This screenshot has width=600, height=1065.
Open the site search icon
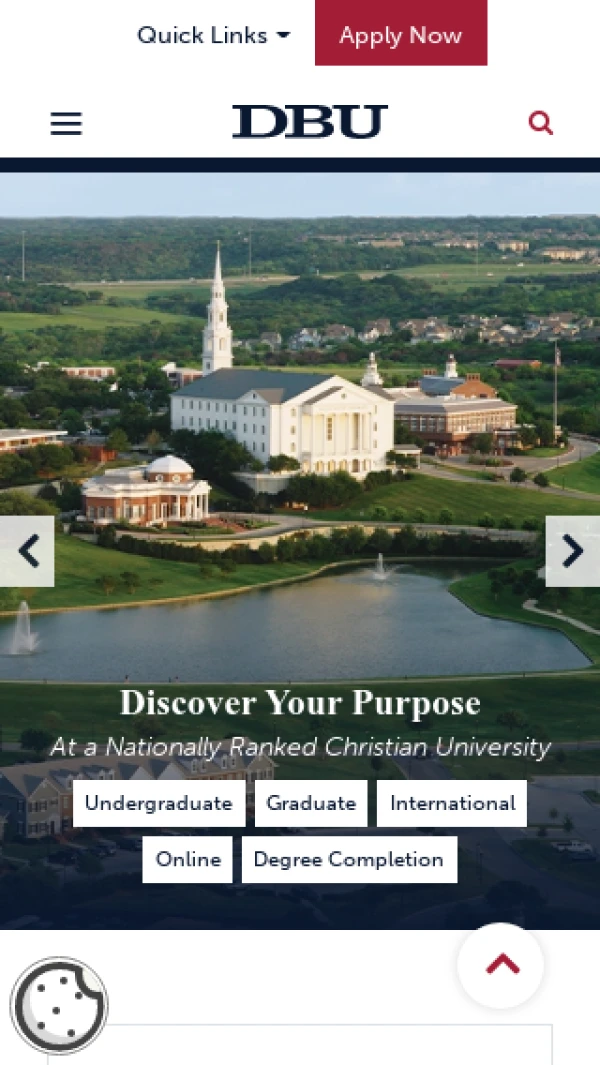(540, 123)
